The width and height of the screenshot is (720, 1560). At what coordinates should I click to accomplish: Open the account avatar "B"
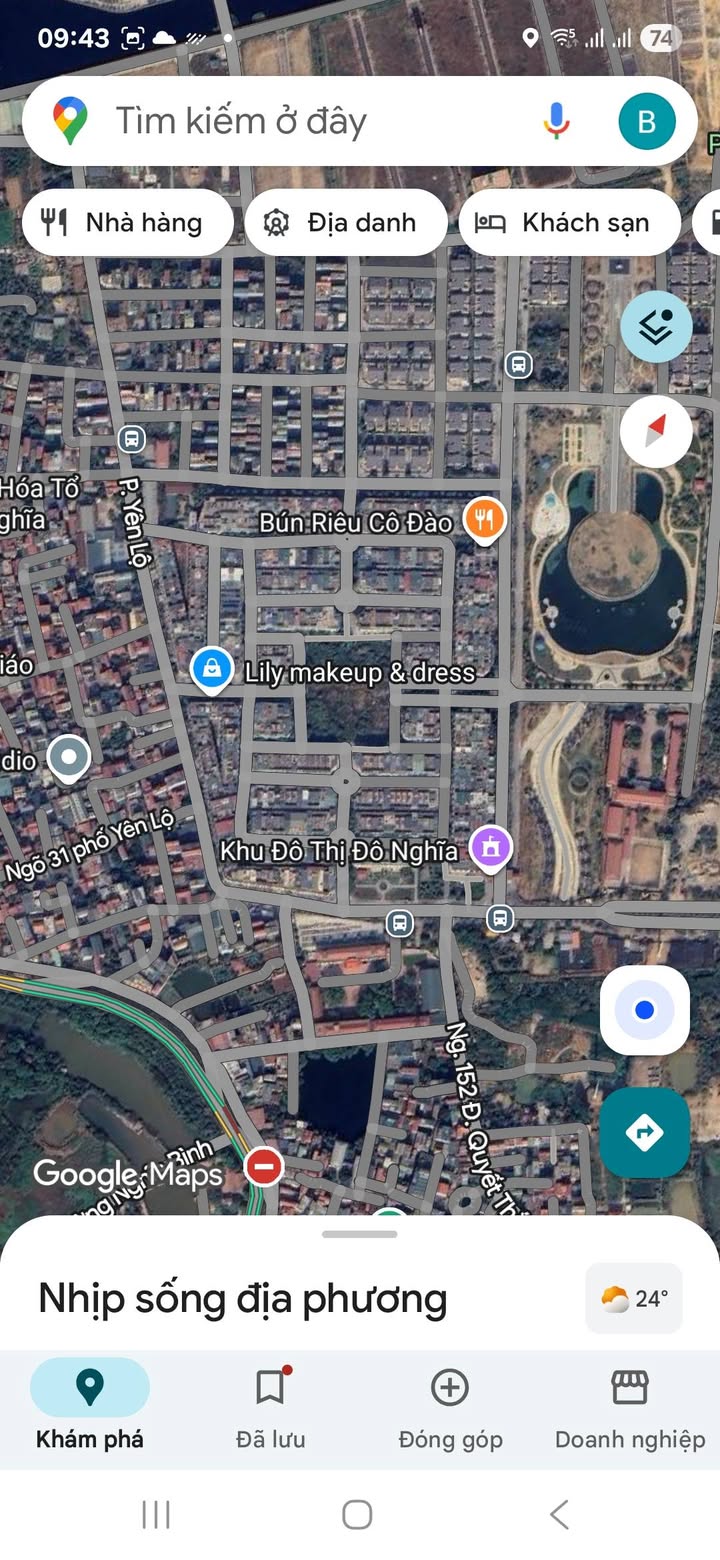point(646,122)
